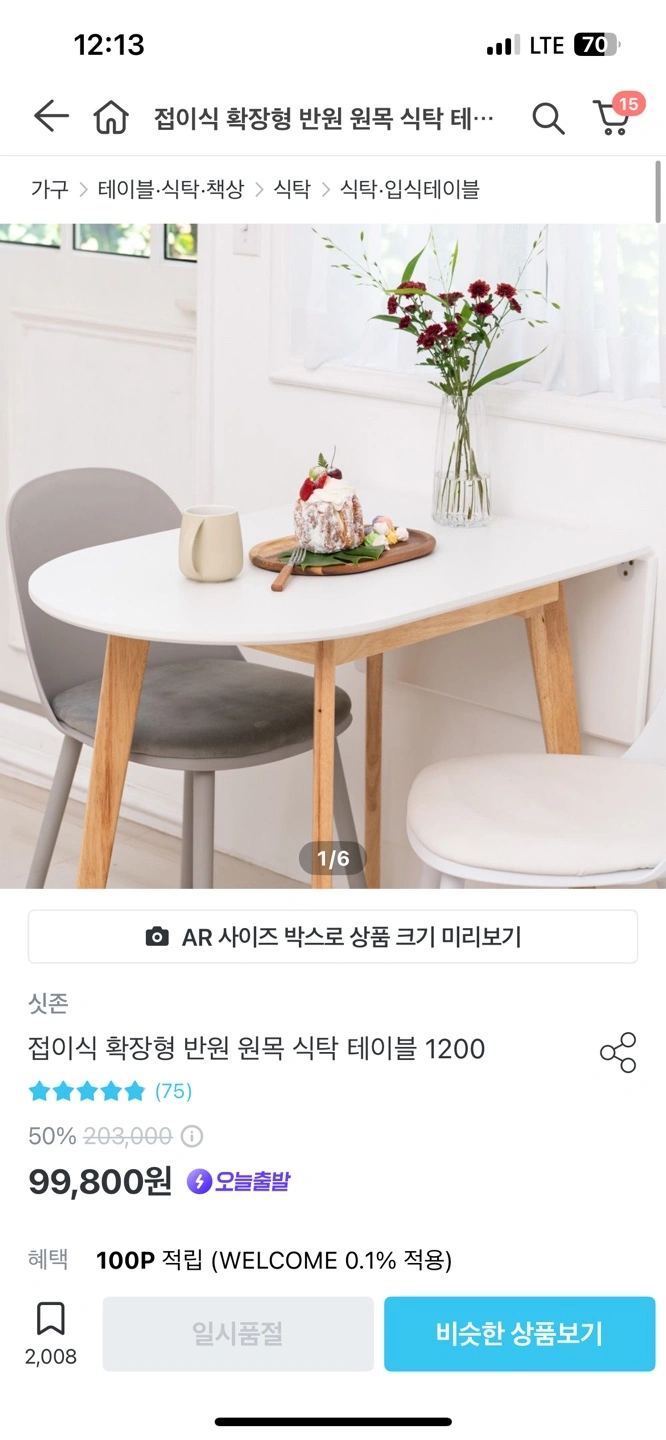Open the shopping cart
Viewport: 666px width, 1440px height.
click(x=612, y=118)
